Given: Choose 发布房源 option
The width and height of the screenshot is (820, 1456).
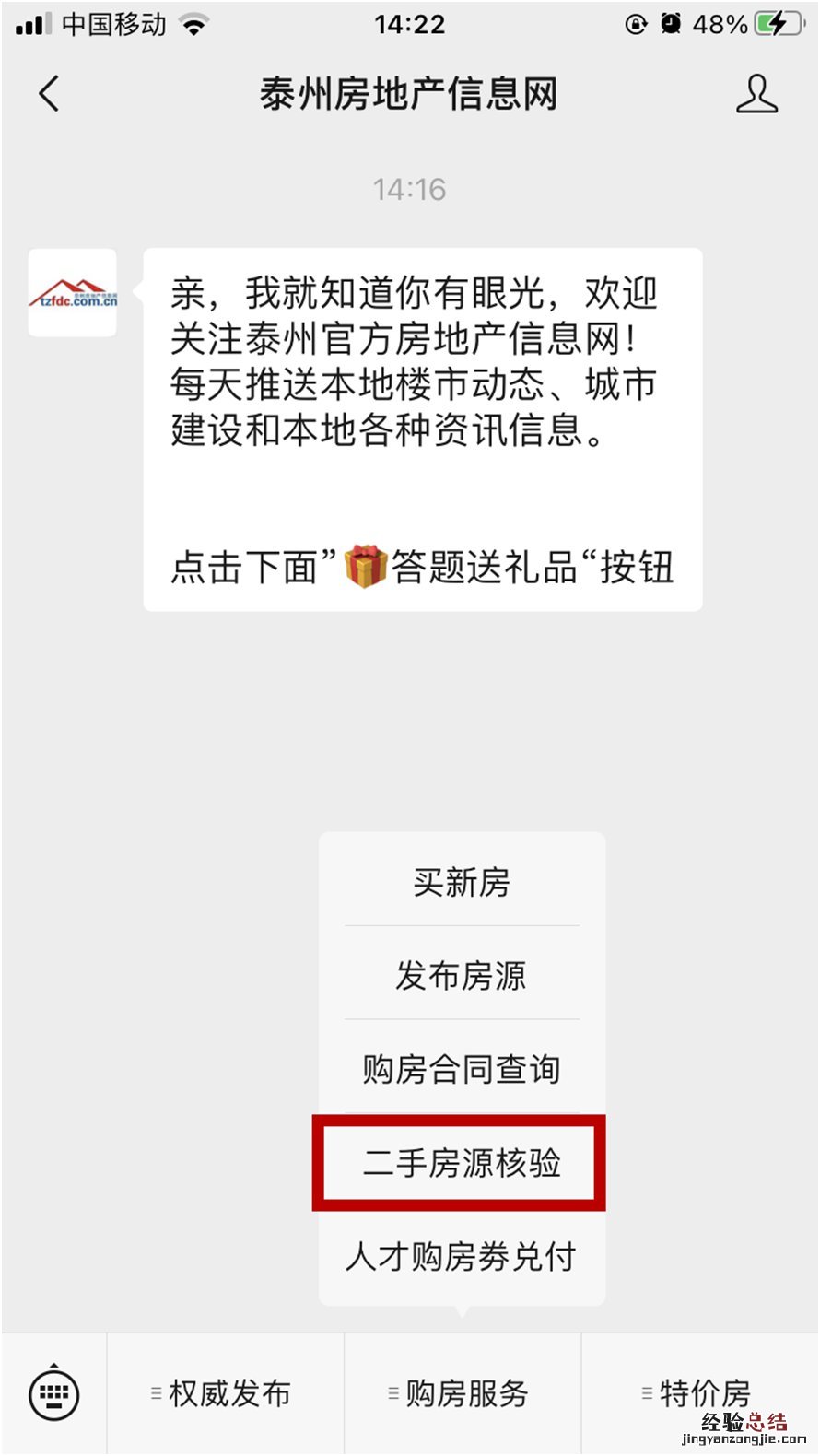Looking at the screenshot, I should (x=462, y=975).
